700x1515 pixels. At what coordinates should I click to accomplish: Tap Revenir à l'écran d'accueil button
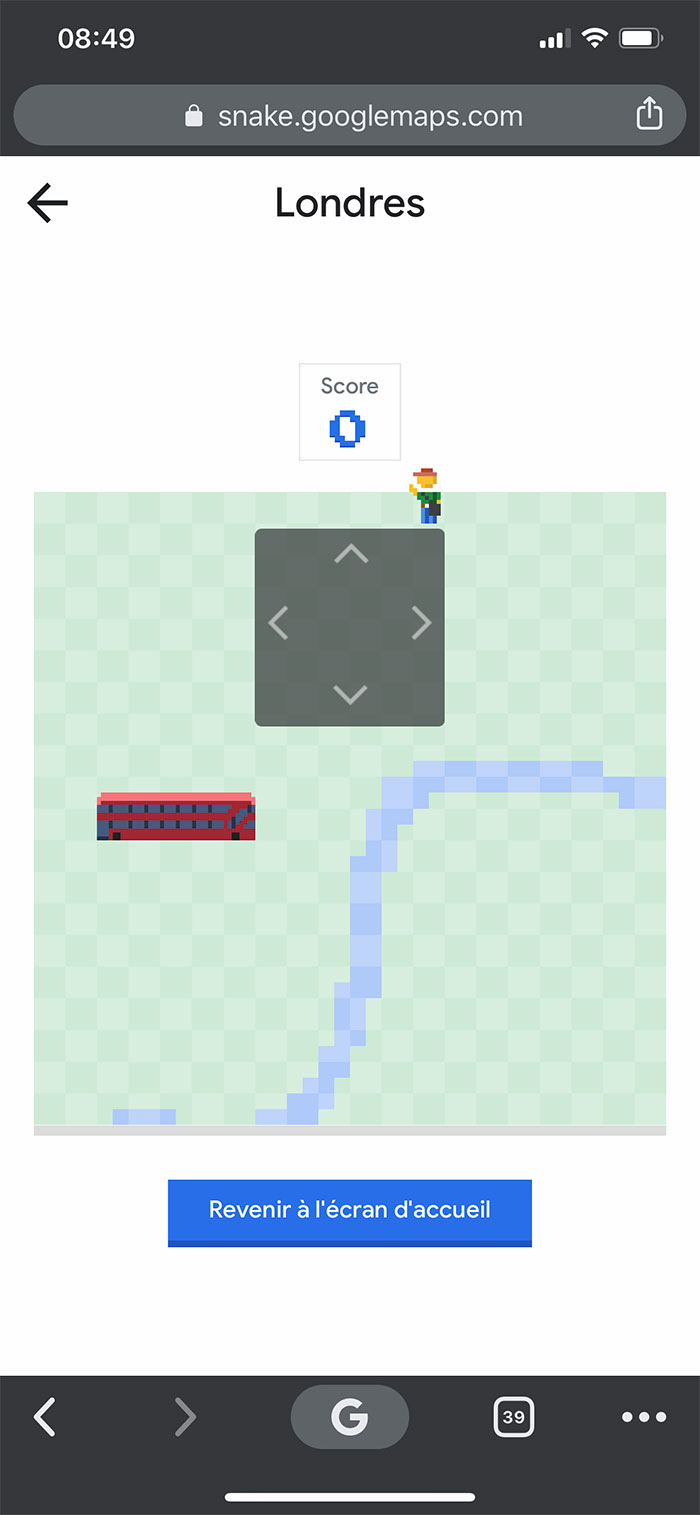[x=350, y=1213]
